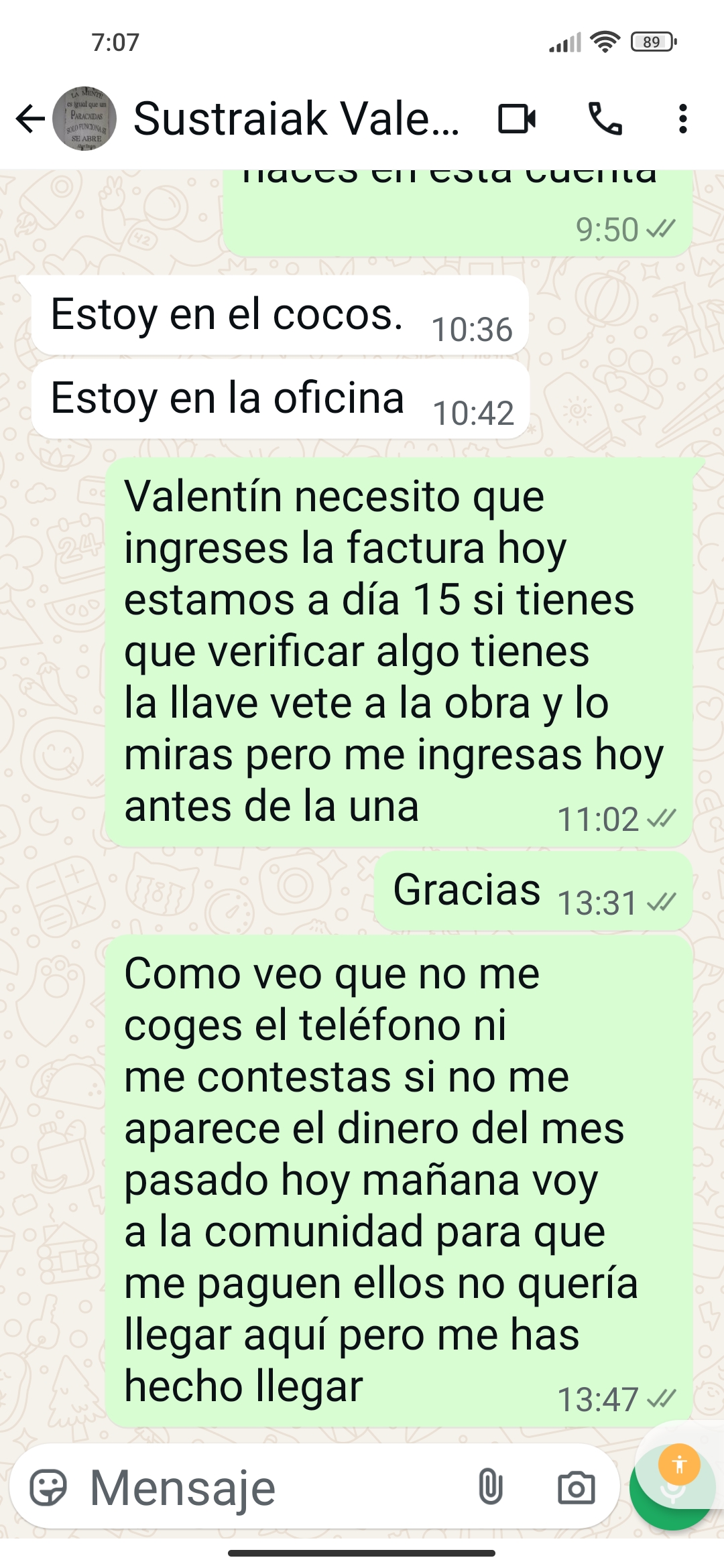Open the emoji and sticker picker
Image resolution: width=724 pixels, height=1568 pixels.
48,1488
